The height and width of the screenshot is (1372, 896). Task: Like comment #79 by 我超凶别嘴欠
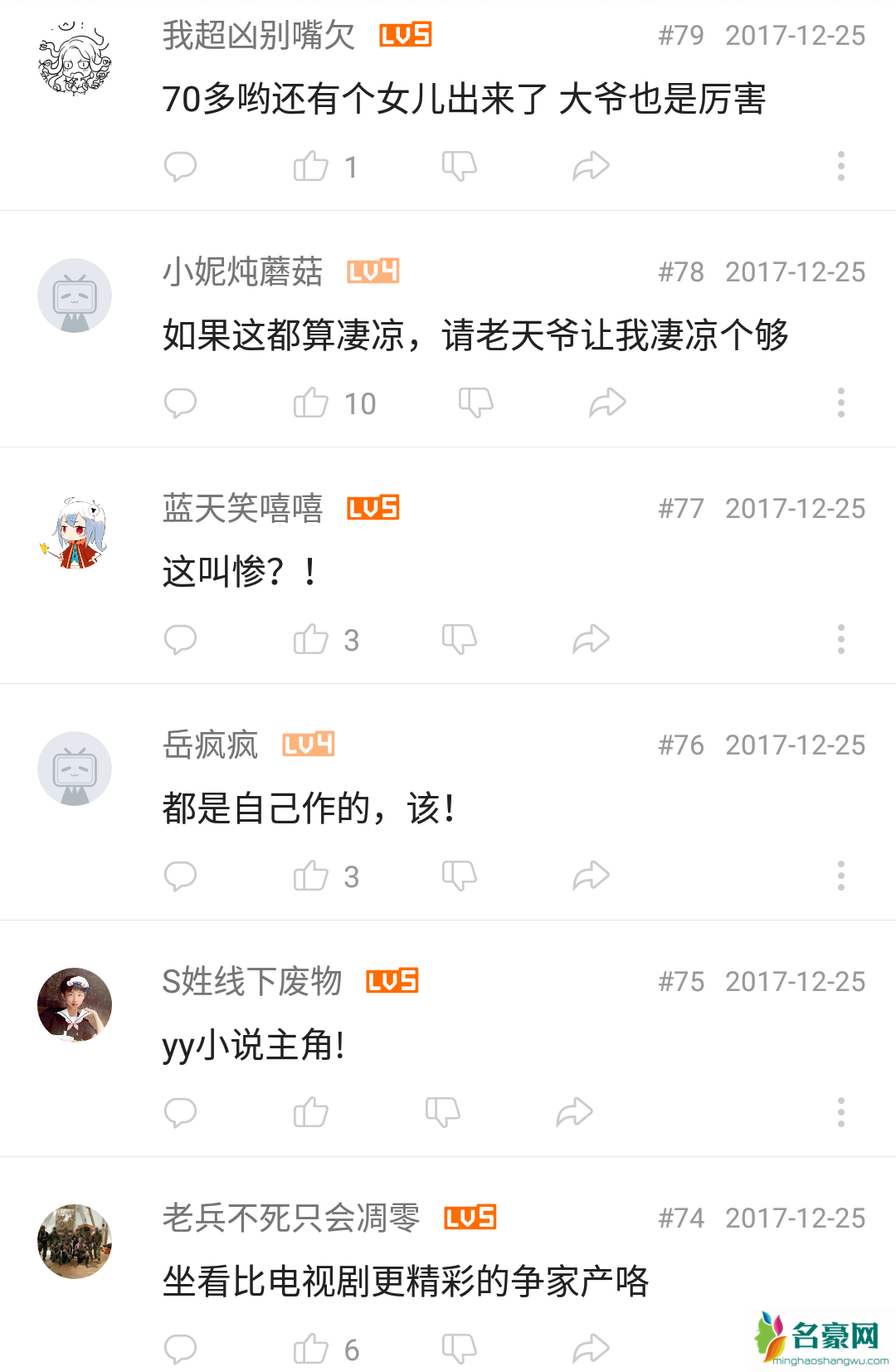(311, 166)
